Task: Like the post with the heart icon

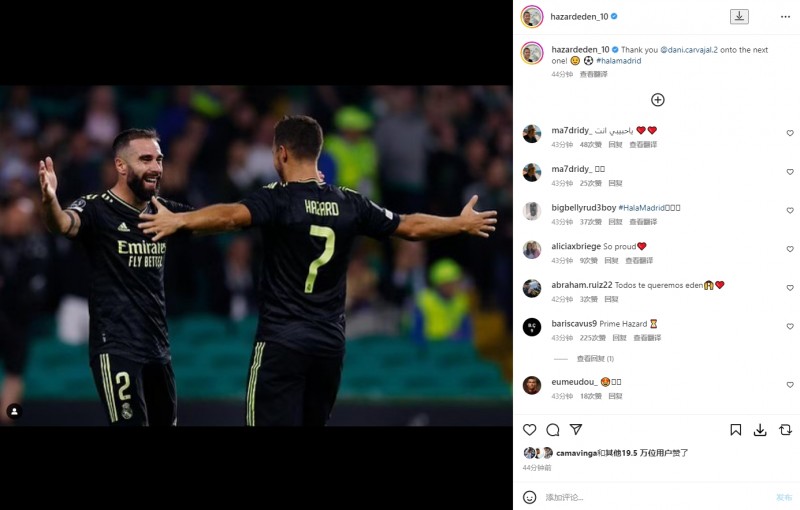Action: pyautogui.click(x=530, y=430)
